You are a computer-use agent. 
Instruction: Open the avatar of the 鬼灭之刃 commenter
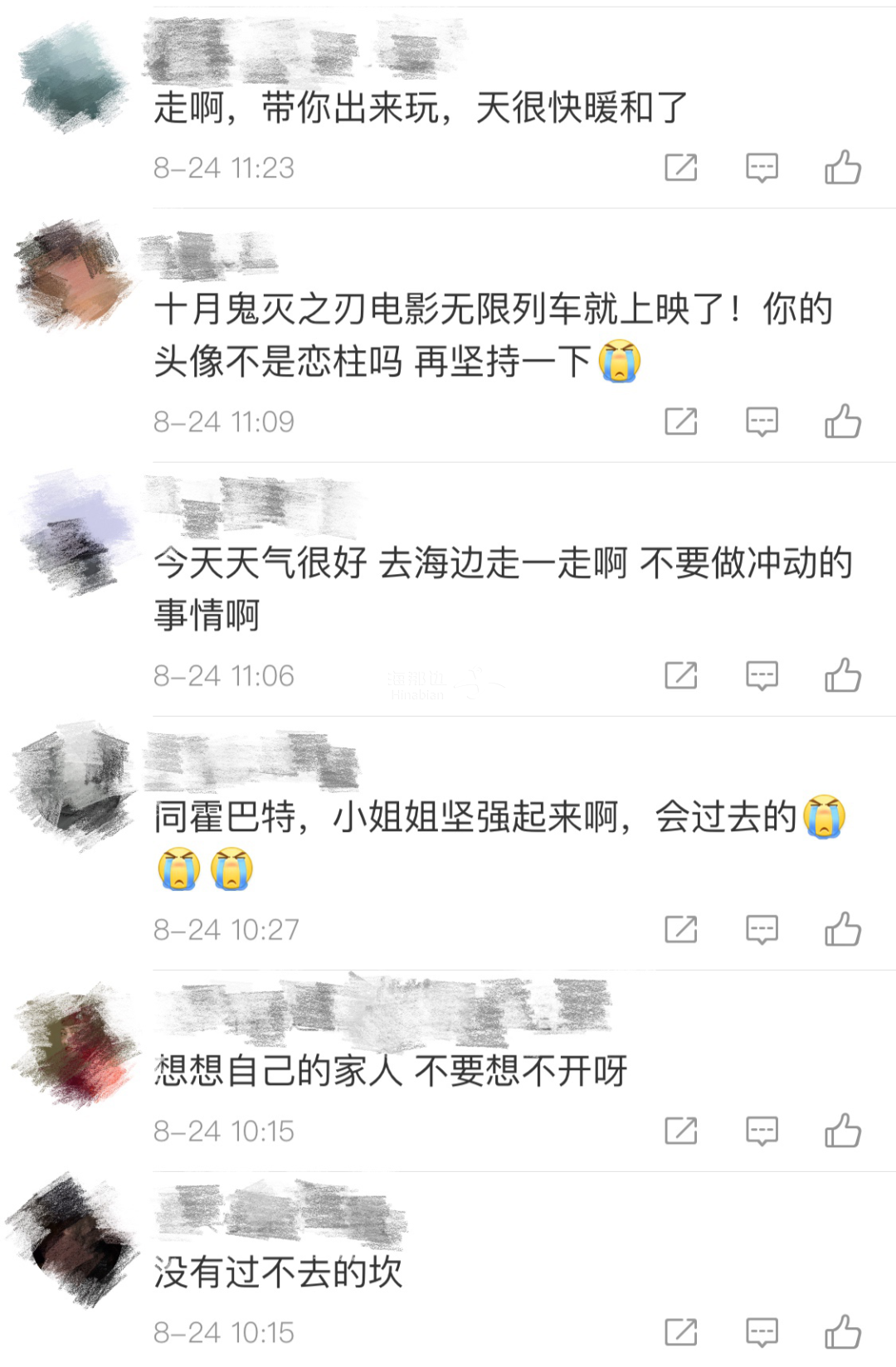coord(73,275)
